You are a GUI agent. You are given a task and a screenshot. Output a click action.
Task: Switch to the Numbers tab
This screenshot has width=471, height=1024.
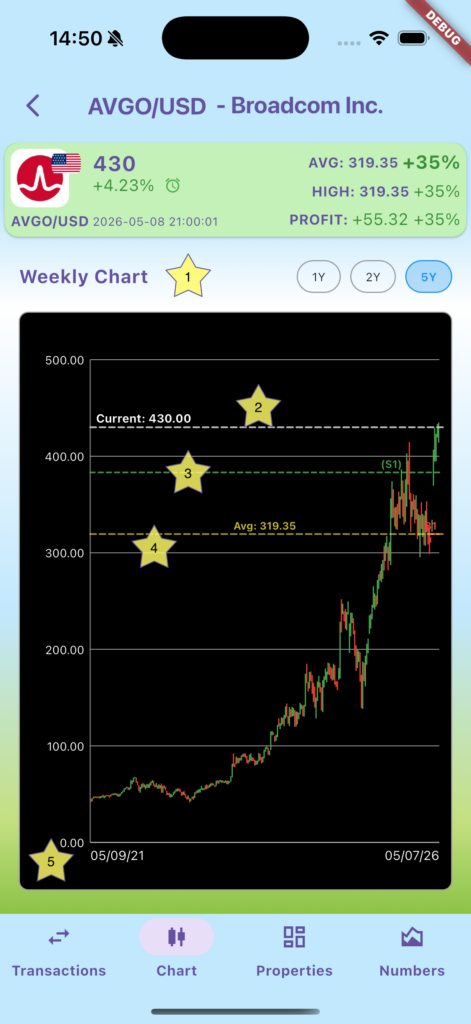click(x=412, y=949)
